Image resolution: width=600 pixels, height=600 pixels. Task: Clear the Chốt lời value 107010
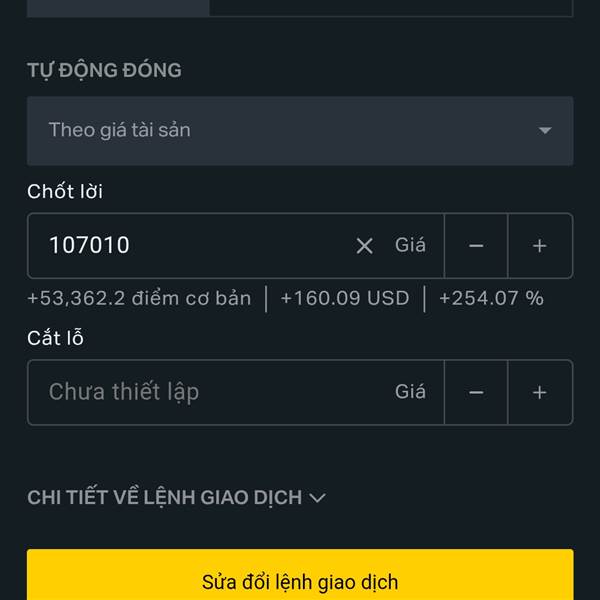pyautogui.click(x=365, y=246)
